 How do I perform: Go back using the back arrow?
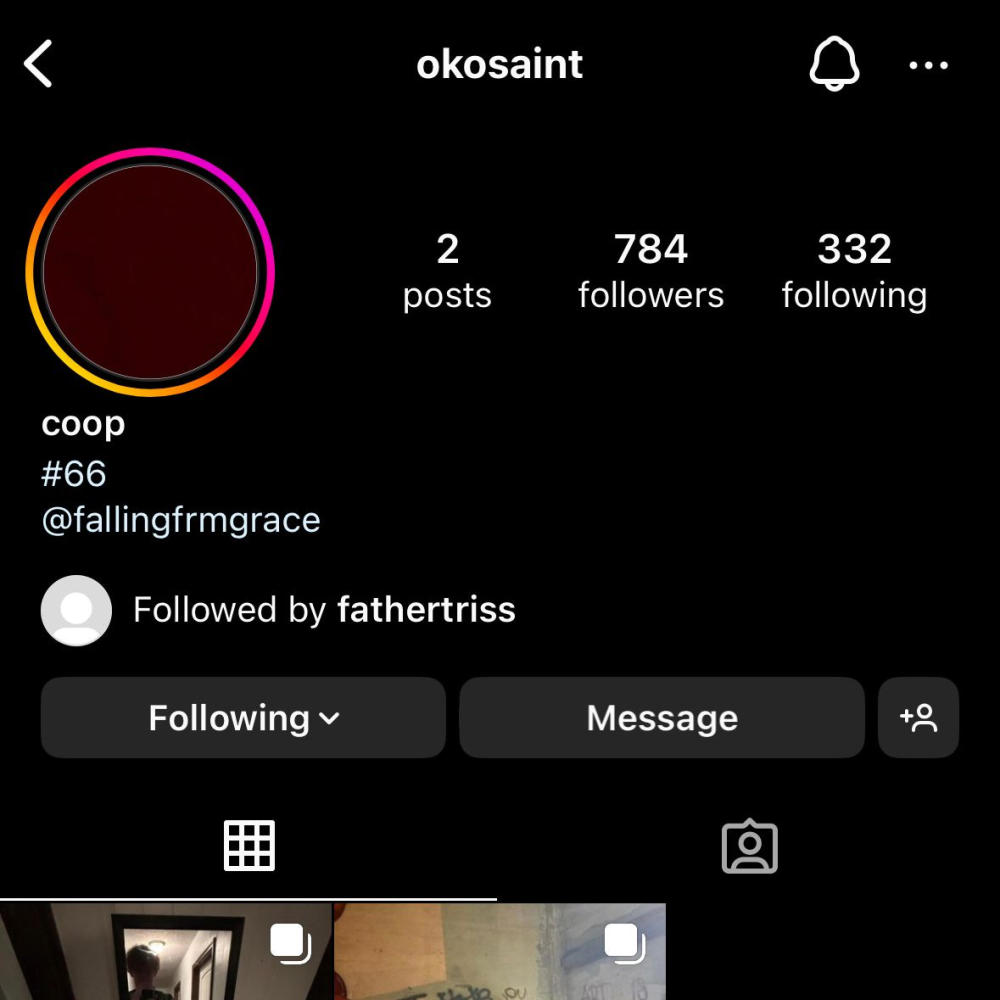[x=38, y=66]
